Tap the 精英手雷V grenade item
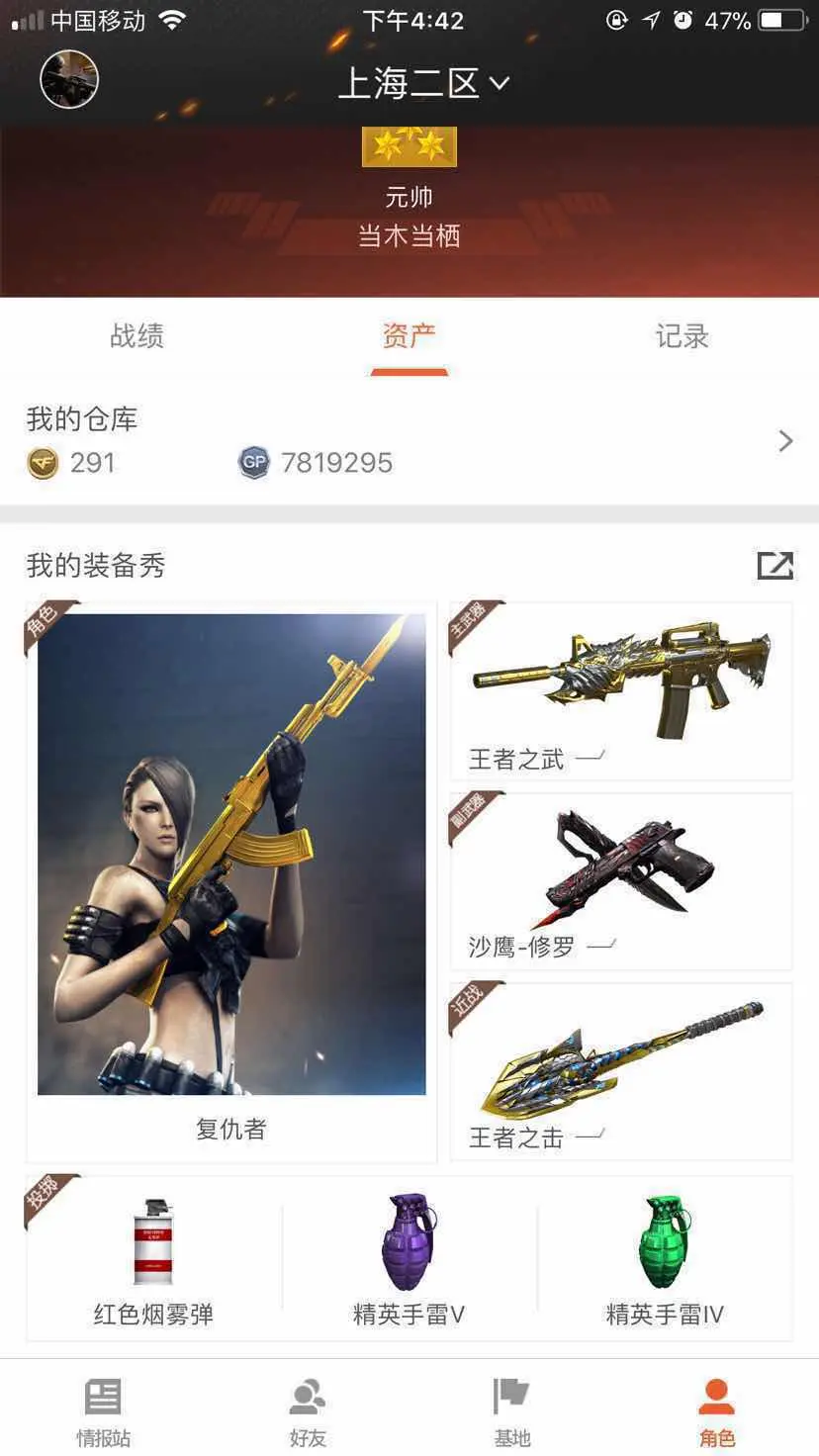The height and width of the screenshot is (1456, 819). 409,1259
